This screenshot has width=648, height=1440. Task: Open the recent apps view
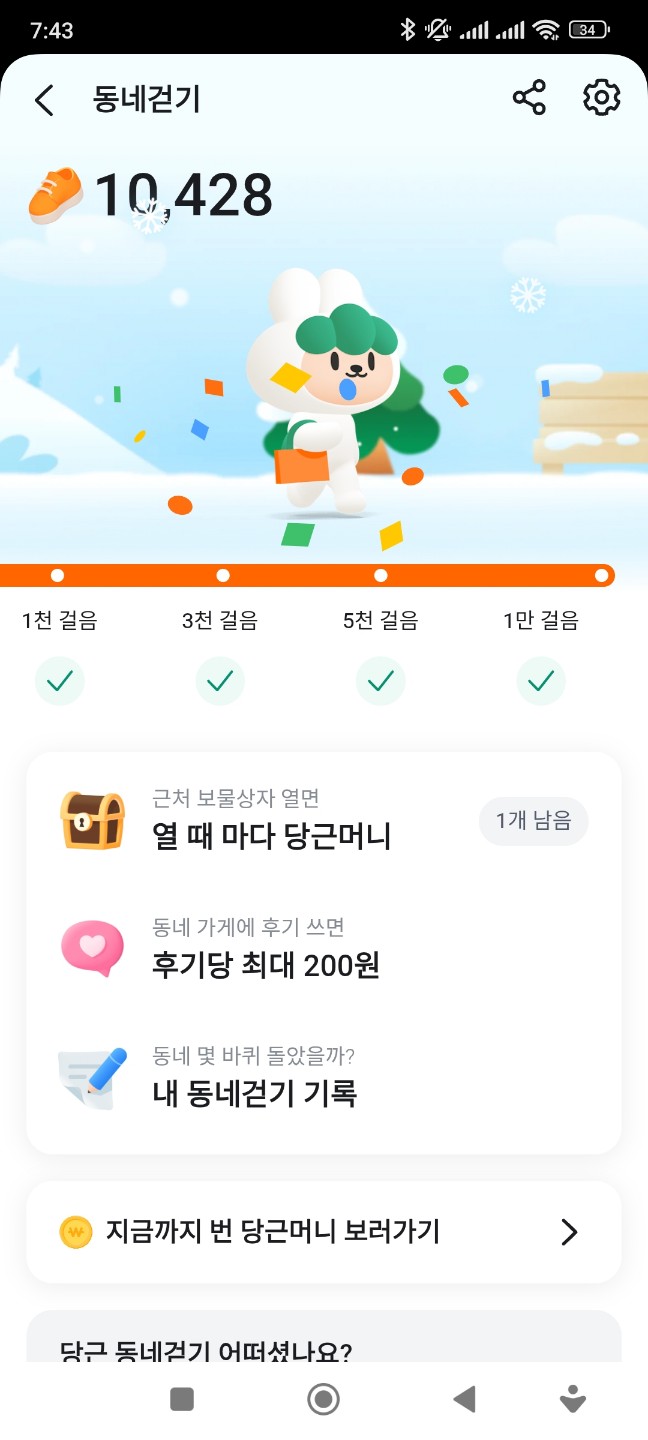tap(182, 1399)
